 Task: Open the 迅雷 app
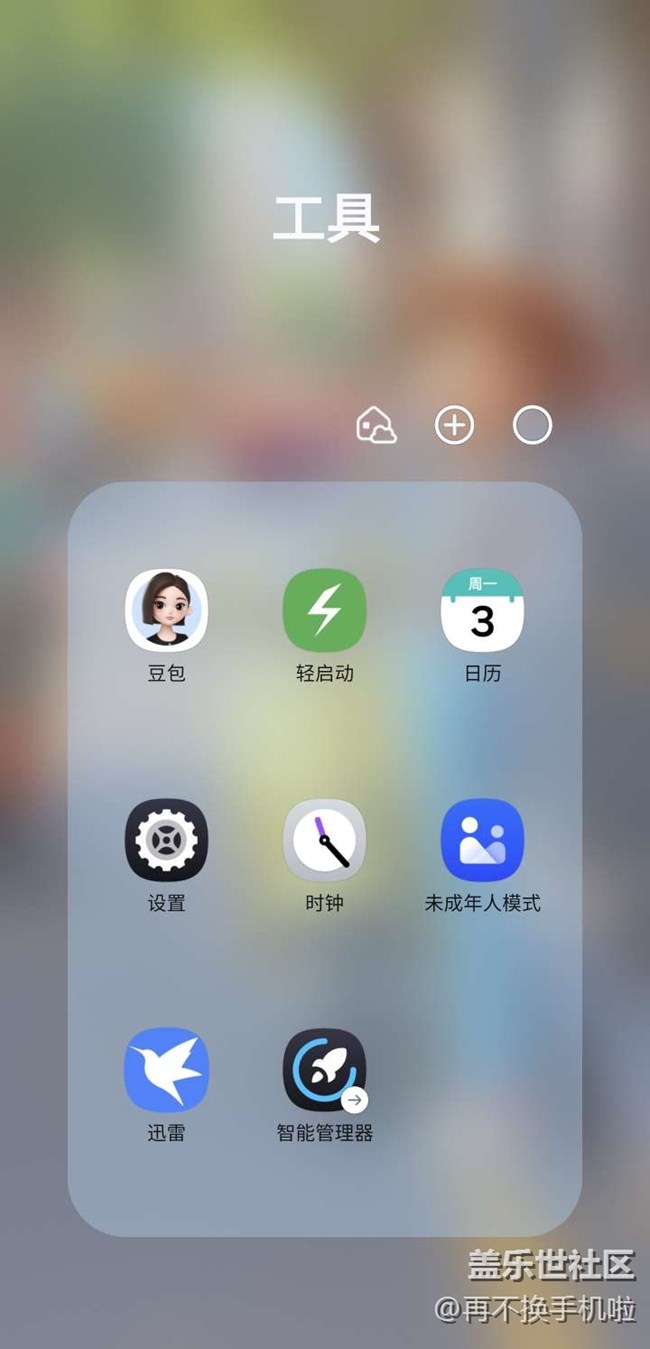click(x=166, y=1070)
